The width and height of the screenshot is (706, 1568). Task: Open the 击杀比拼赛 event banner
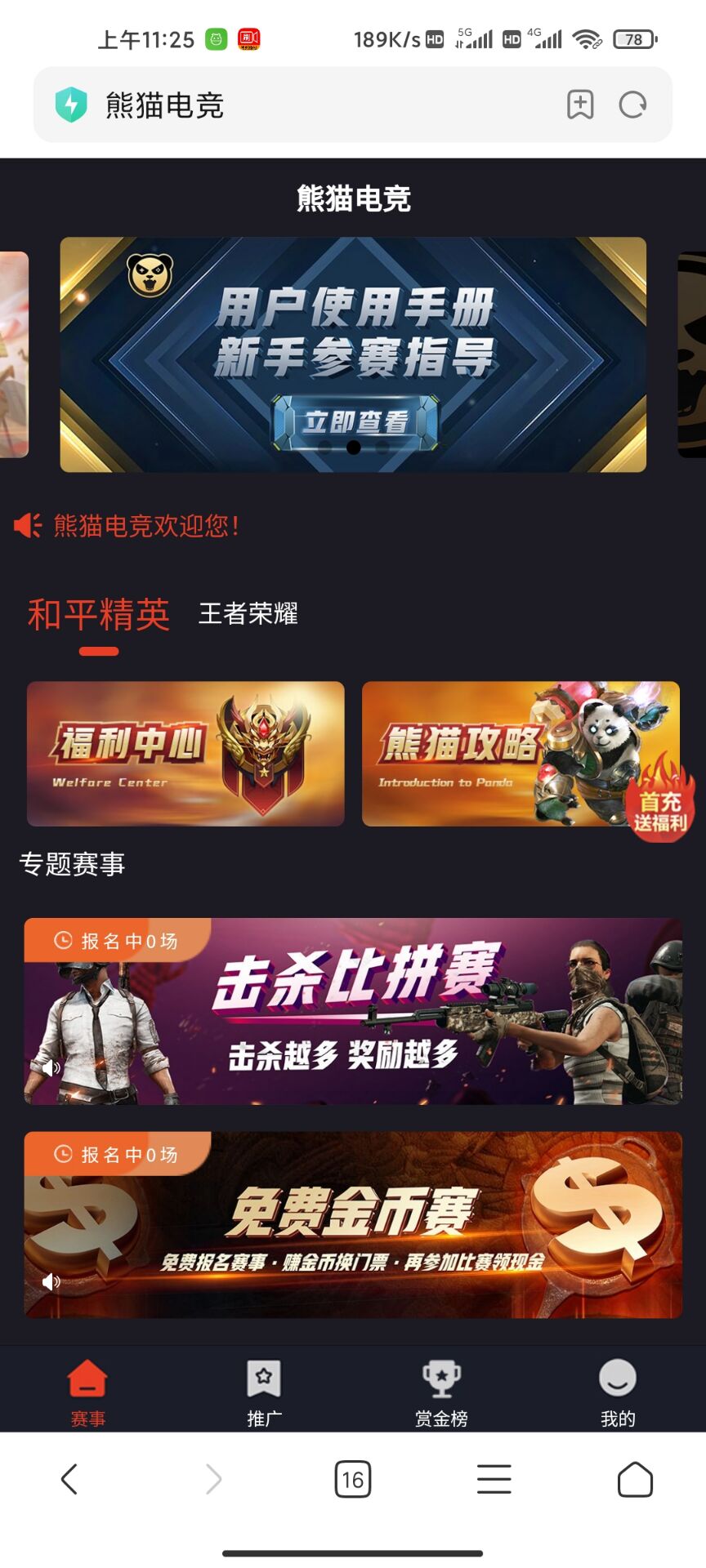click(353, 1011)
